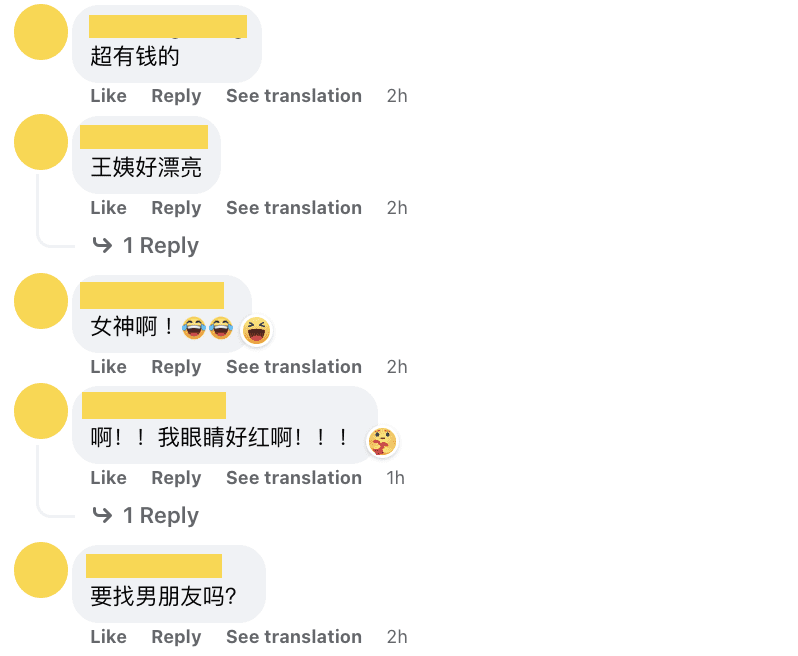This screenshot has height=656, width=798.
Task: Like the comment 女神啊！
Action: 108,367
